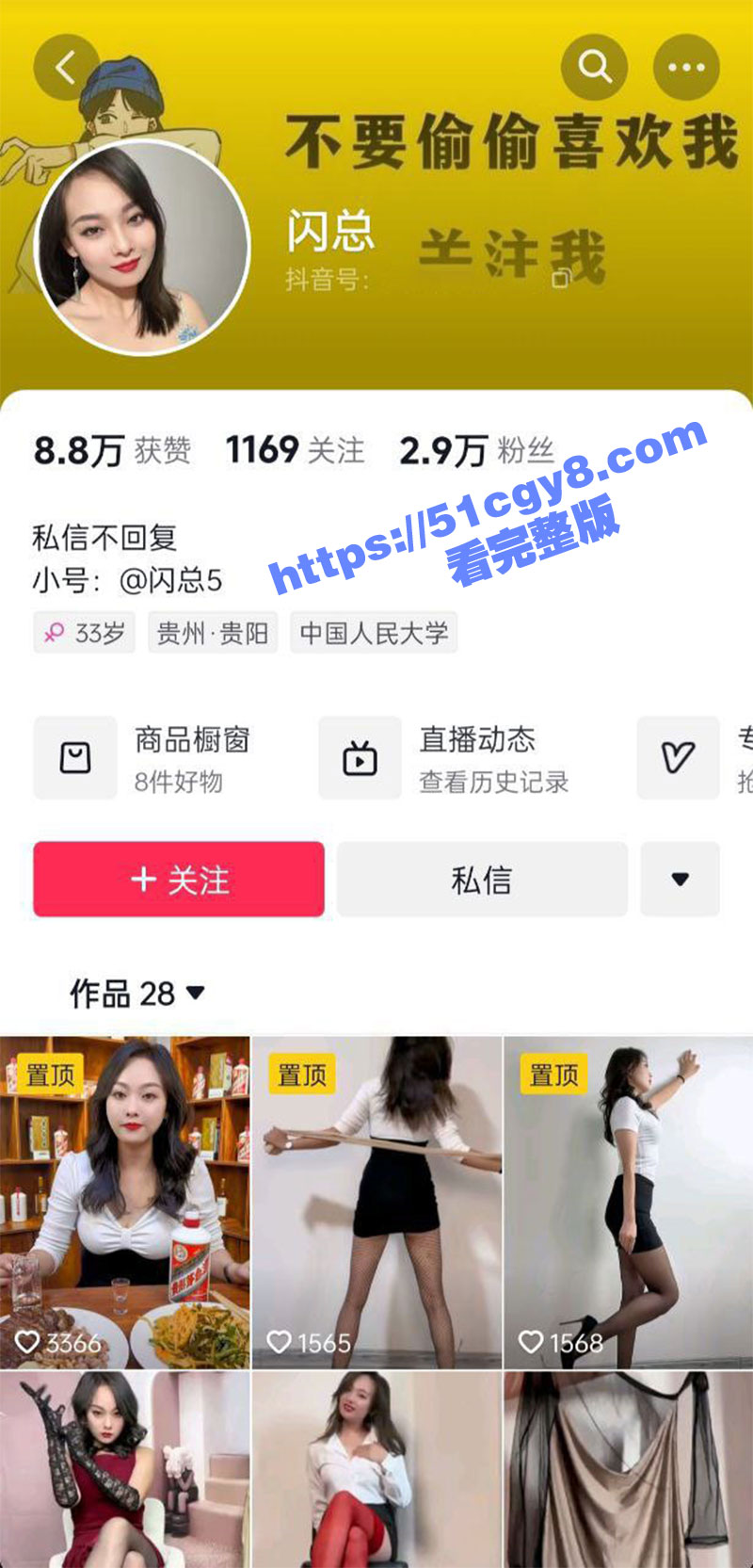Image resolution: width=753 pixels, height=1568 pixels.
Task: Go back using the top-left arrow
Action: (66, 67)
